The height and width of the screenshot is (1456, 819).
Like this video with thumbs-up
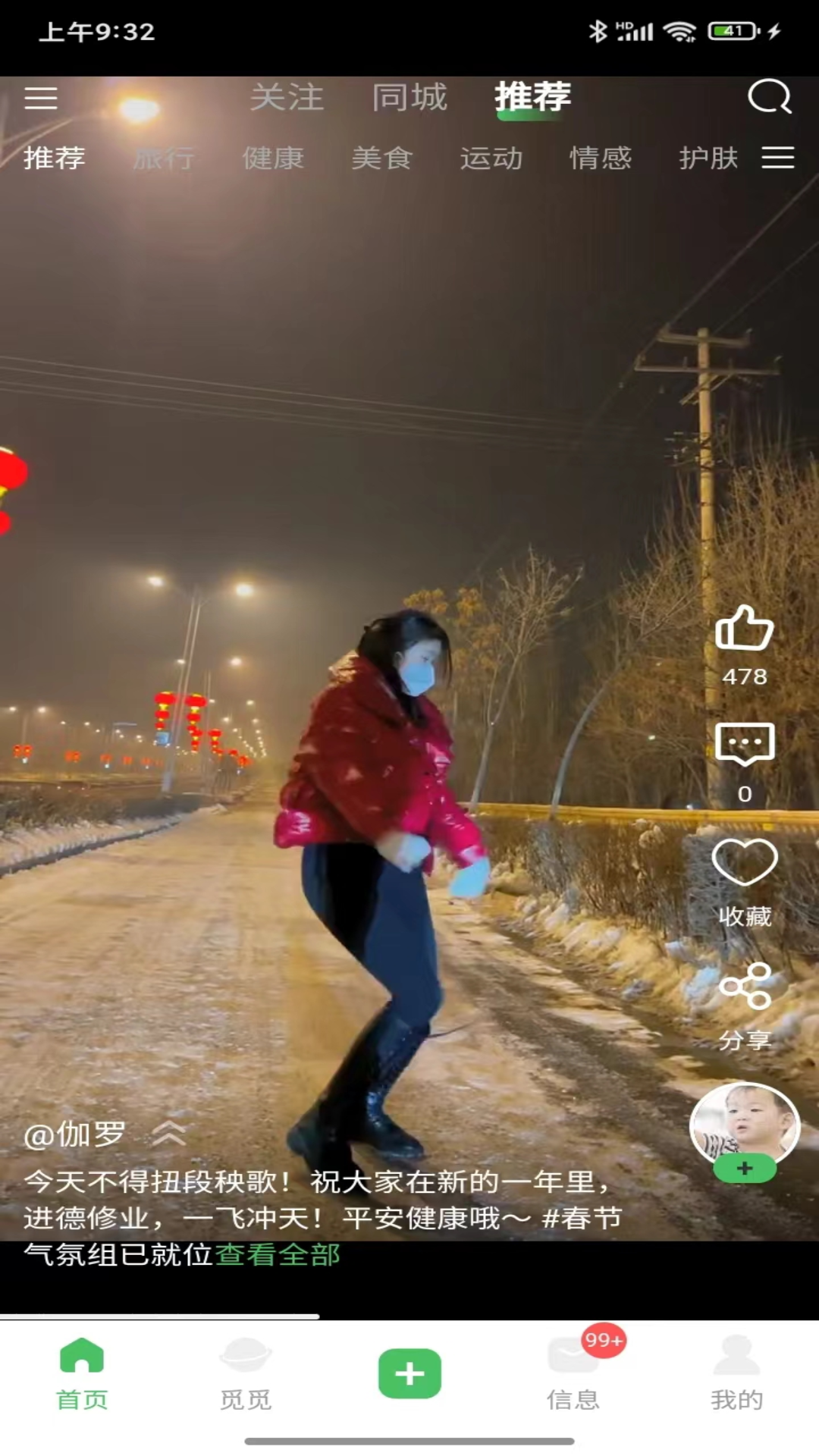(x=744, y=629)
